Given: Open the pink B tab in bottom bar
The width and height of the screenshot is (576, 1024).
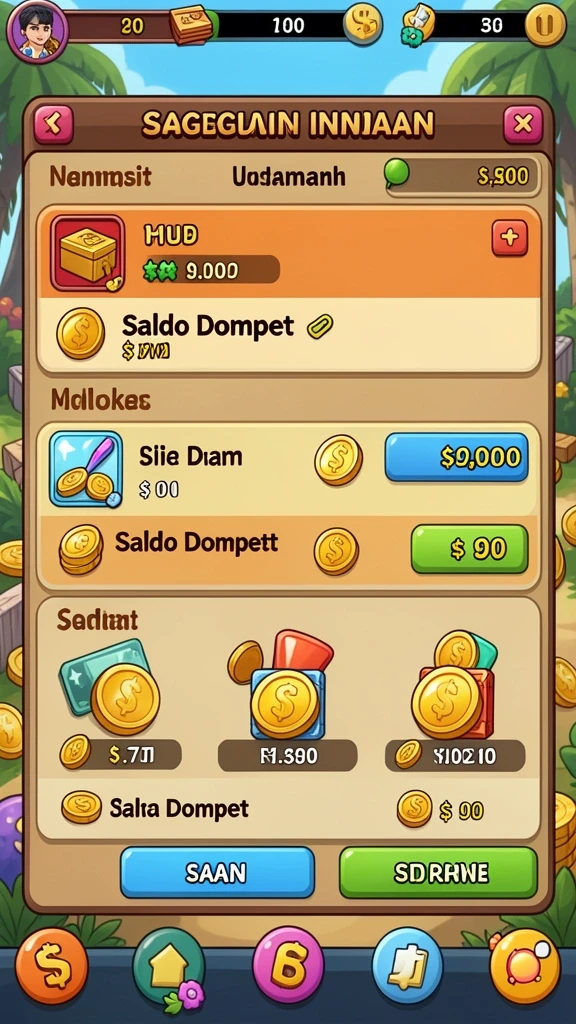Looking at the screenshot, I should [288, 965].
